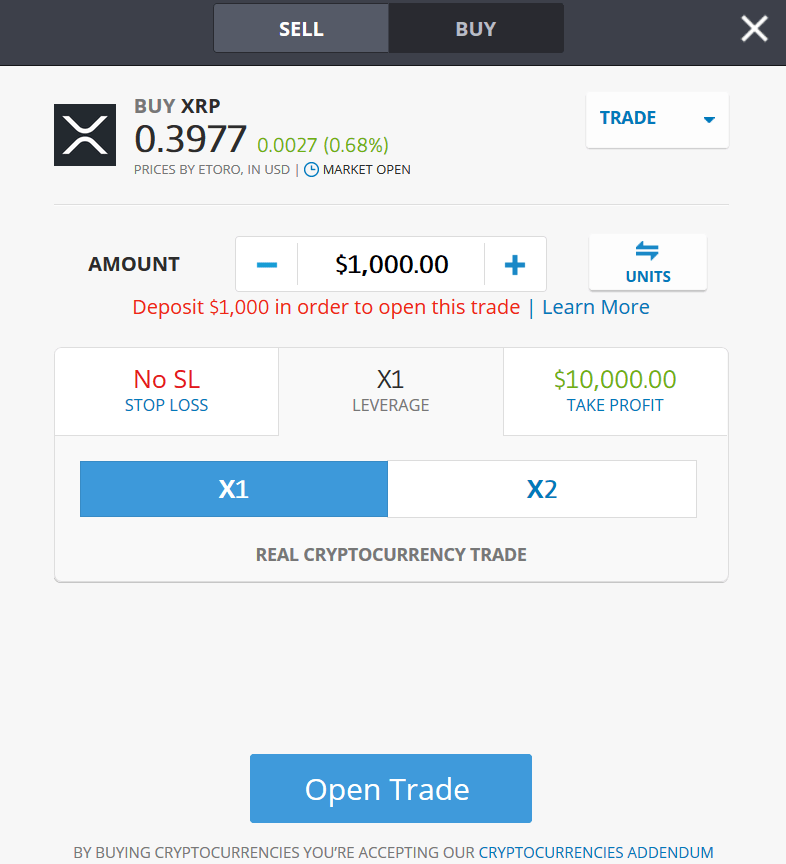The image size is (786, 864).
Task: Open the Take Profit tab
Action: (x=615, y=391)
